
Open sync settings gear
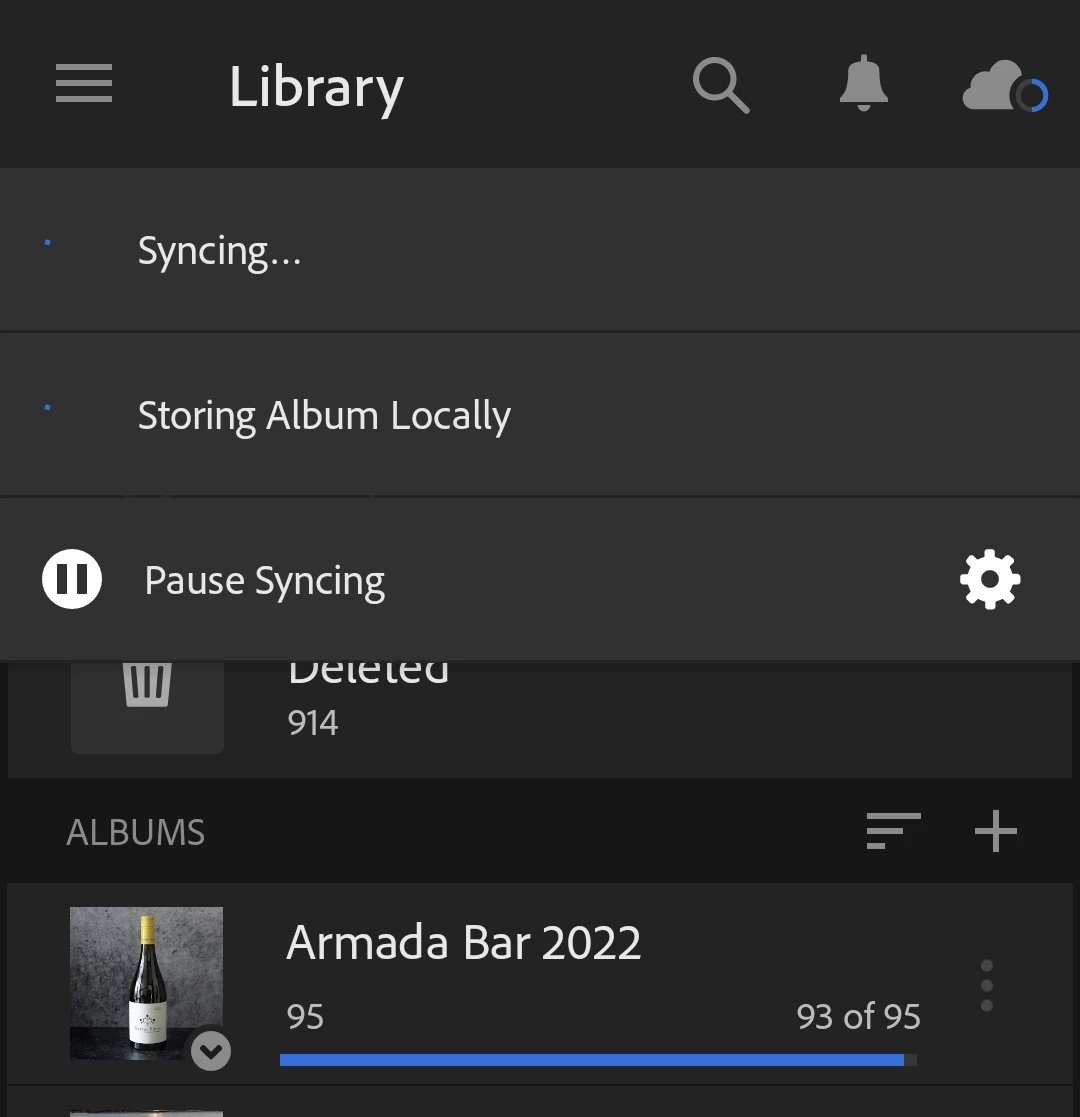990,579
